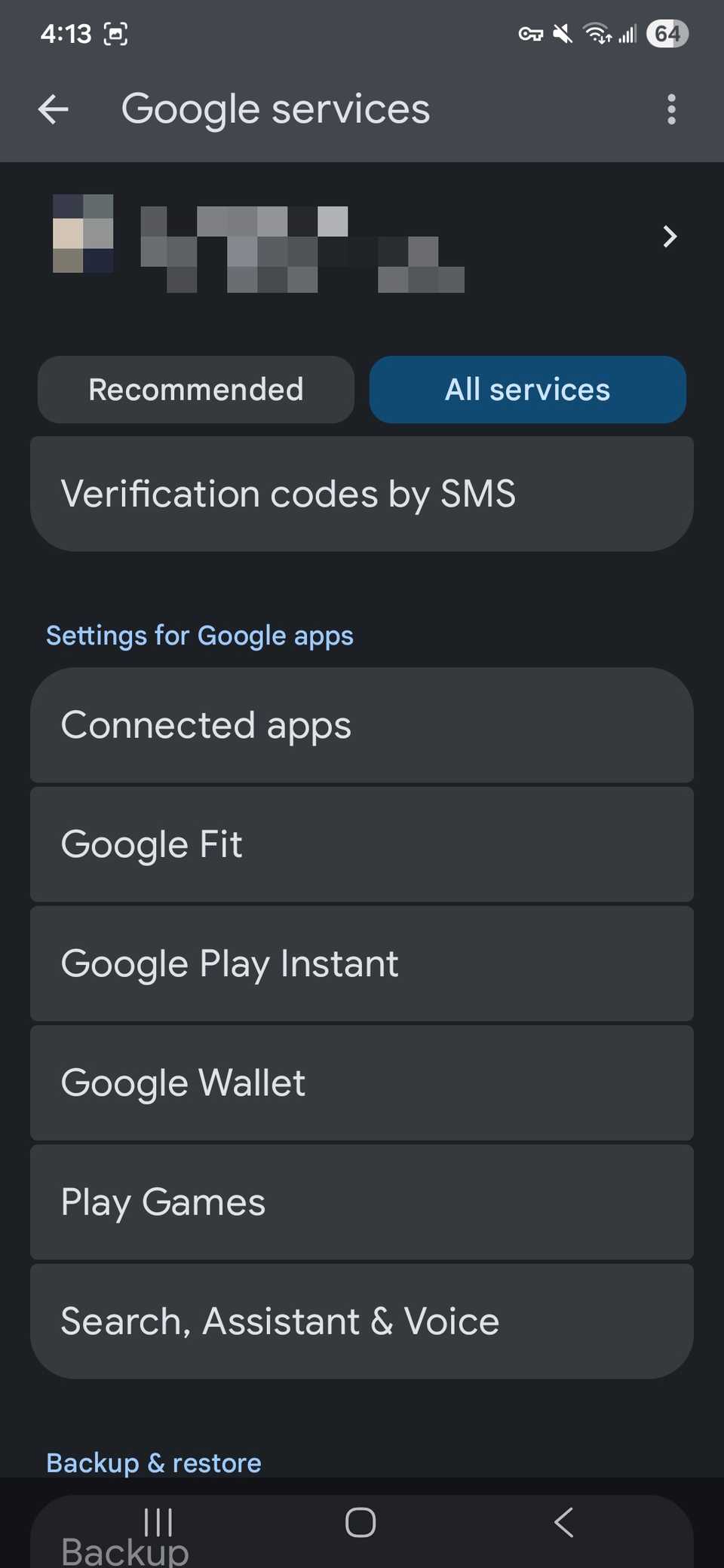
Task: Open Play Games settings
Action: tap(361, 1202)
